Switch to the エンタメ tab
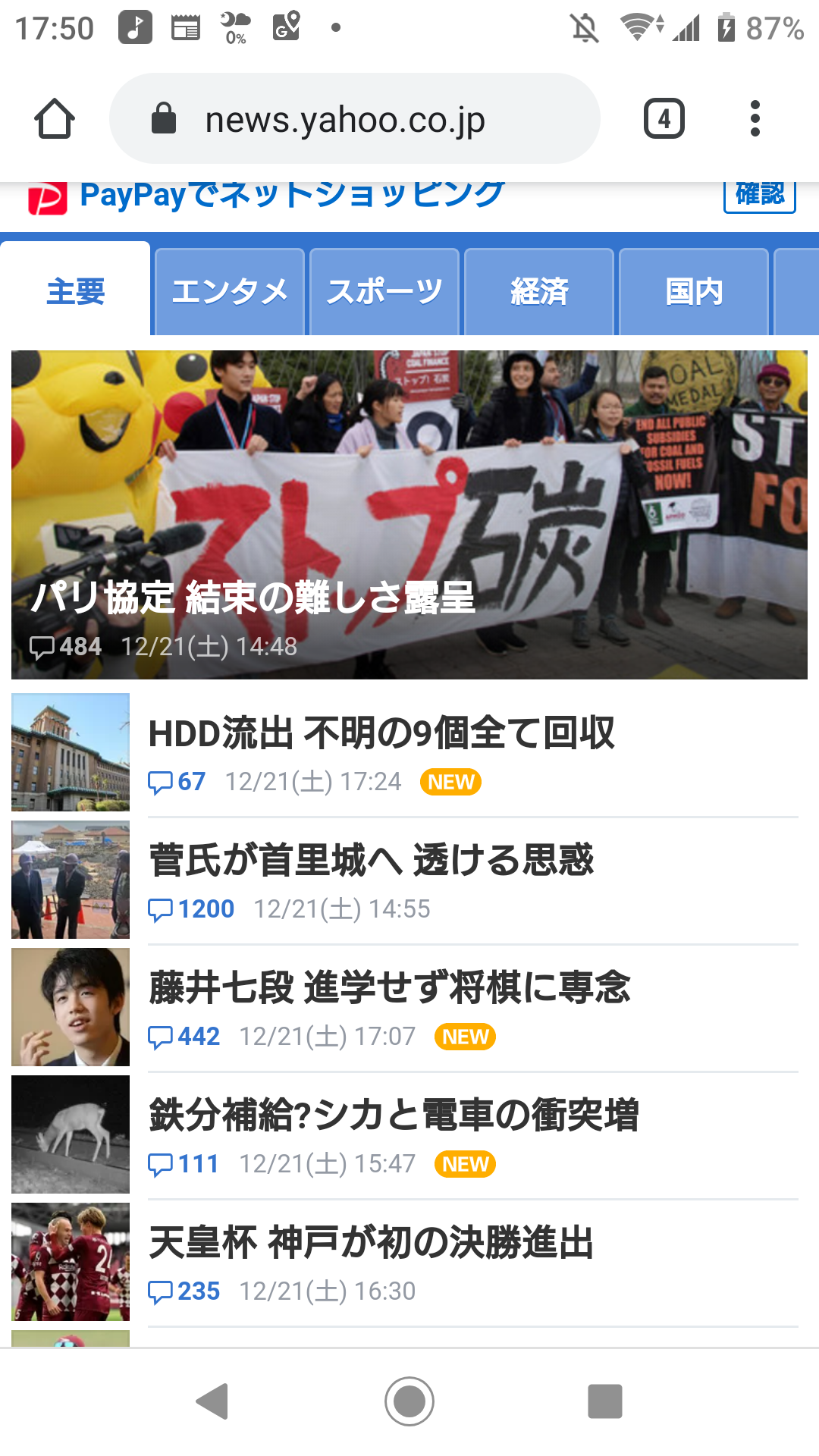Image resolution: width=819 pixels, height=1456 pixels. click(x=230, y=291)
